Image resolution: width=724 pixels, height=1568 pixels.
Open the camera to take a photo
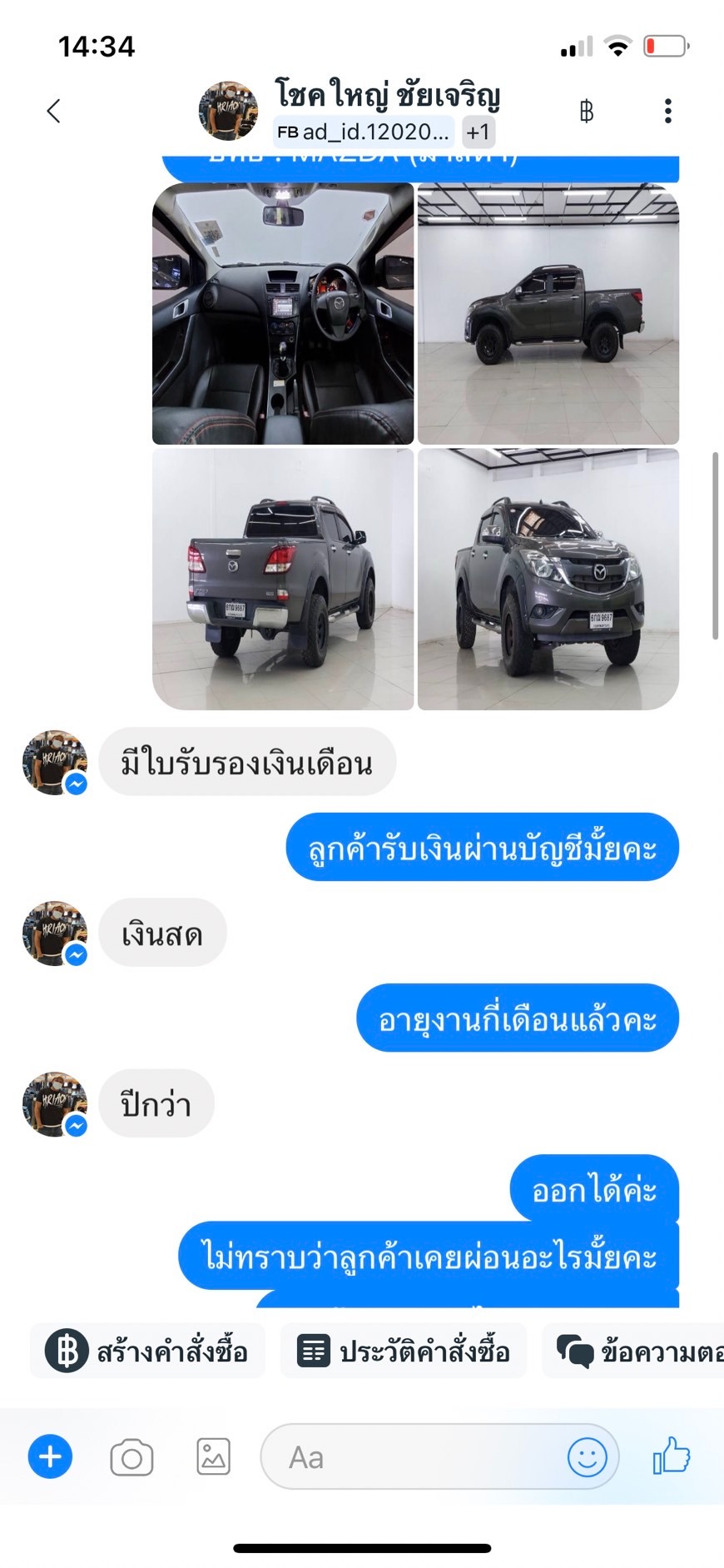point(131,1457)
